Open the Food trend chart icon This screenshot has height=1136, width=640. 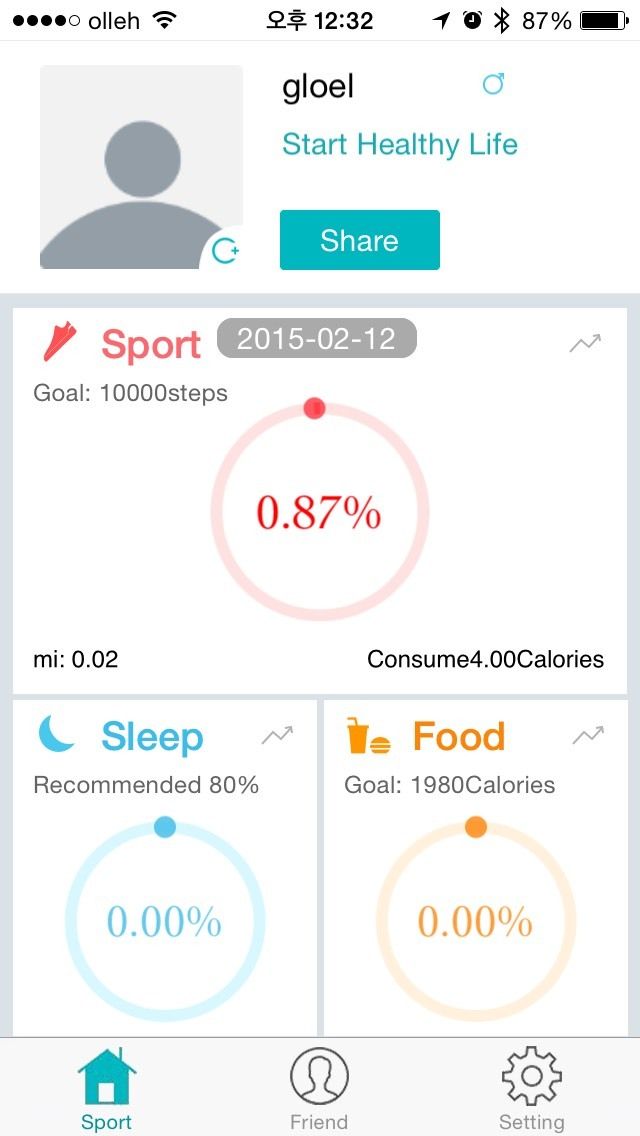click(588, 735)
